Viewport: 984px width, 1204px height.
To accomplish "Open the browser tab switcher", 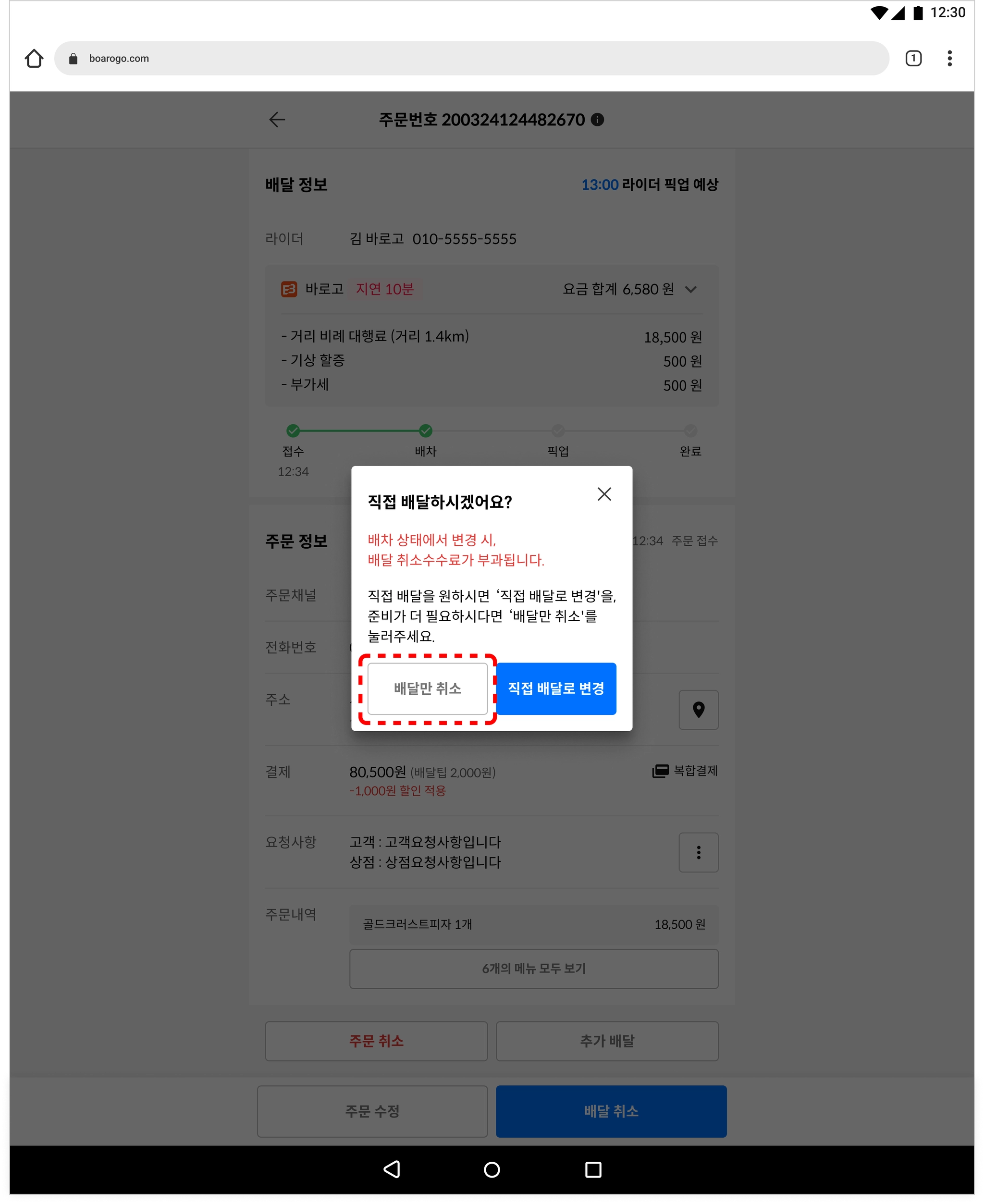I will (x=913, y=59).
